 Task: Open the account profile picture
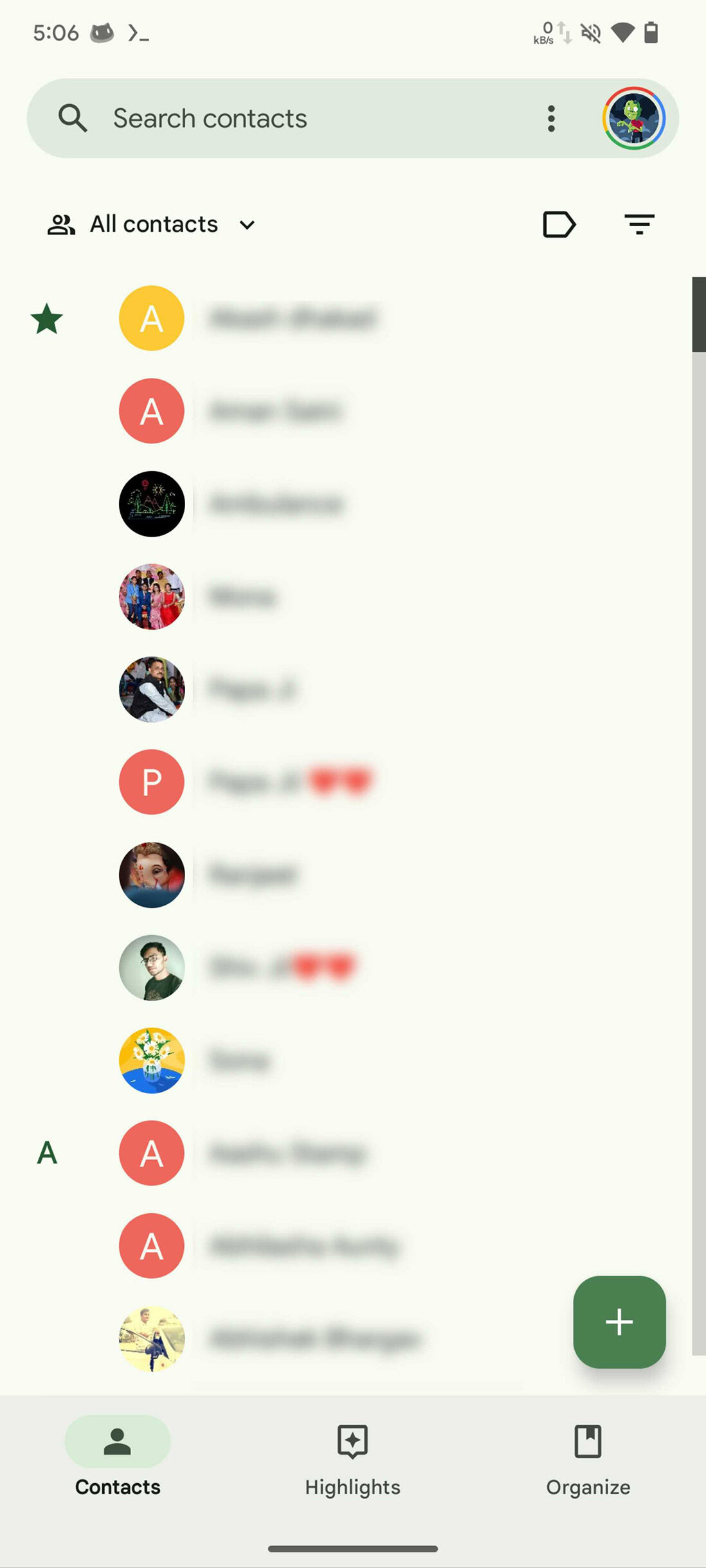(633, 119)
